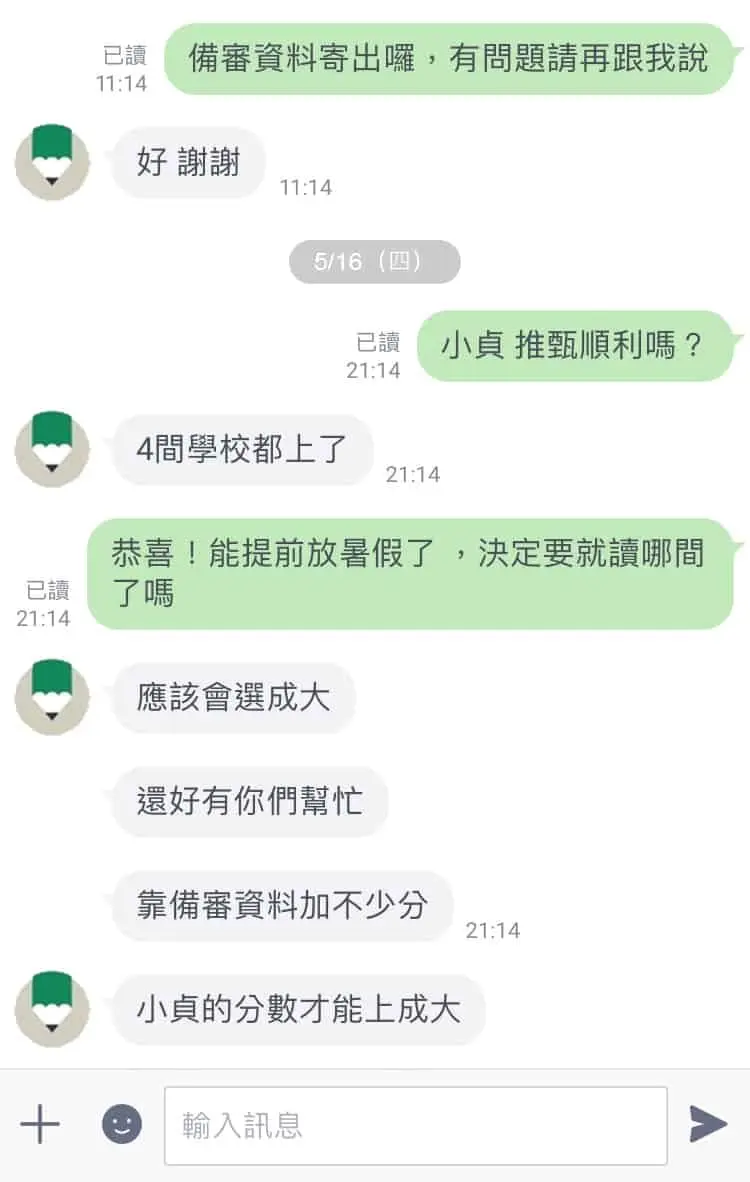Click the green bubble about 備審資料寄出
This screenshot has height=1182, width=750.
(447, 61)
